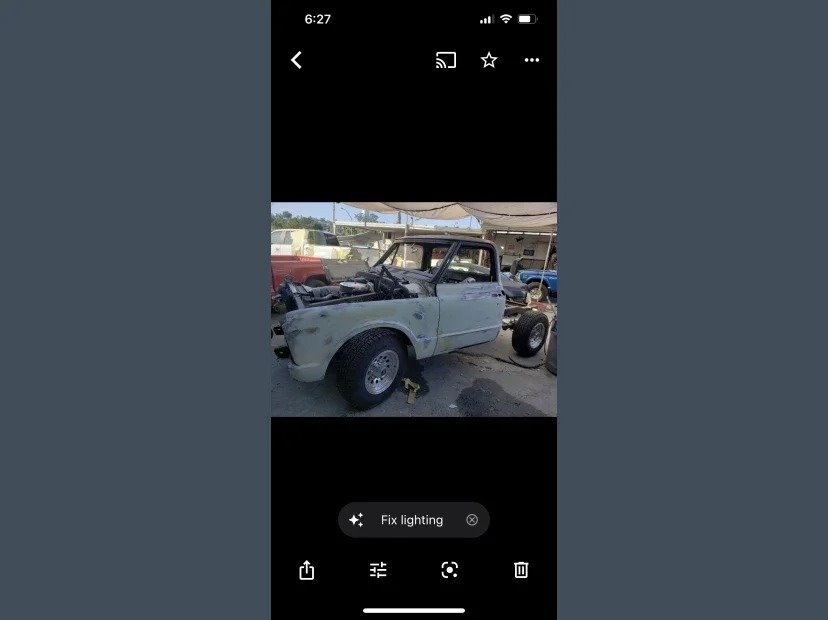Share this truck photo
The width and height of the screenshot is (828, 620).
[x=307, y=570]
